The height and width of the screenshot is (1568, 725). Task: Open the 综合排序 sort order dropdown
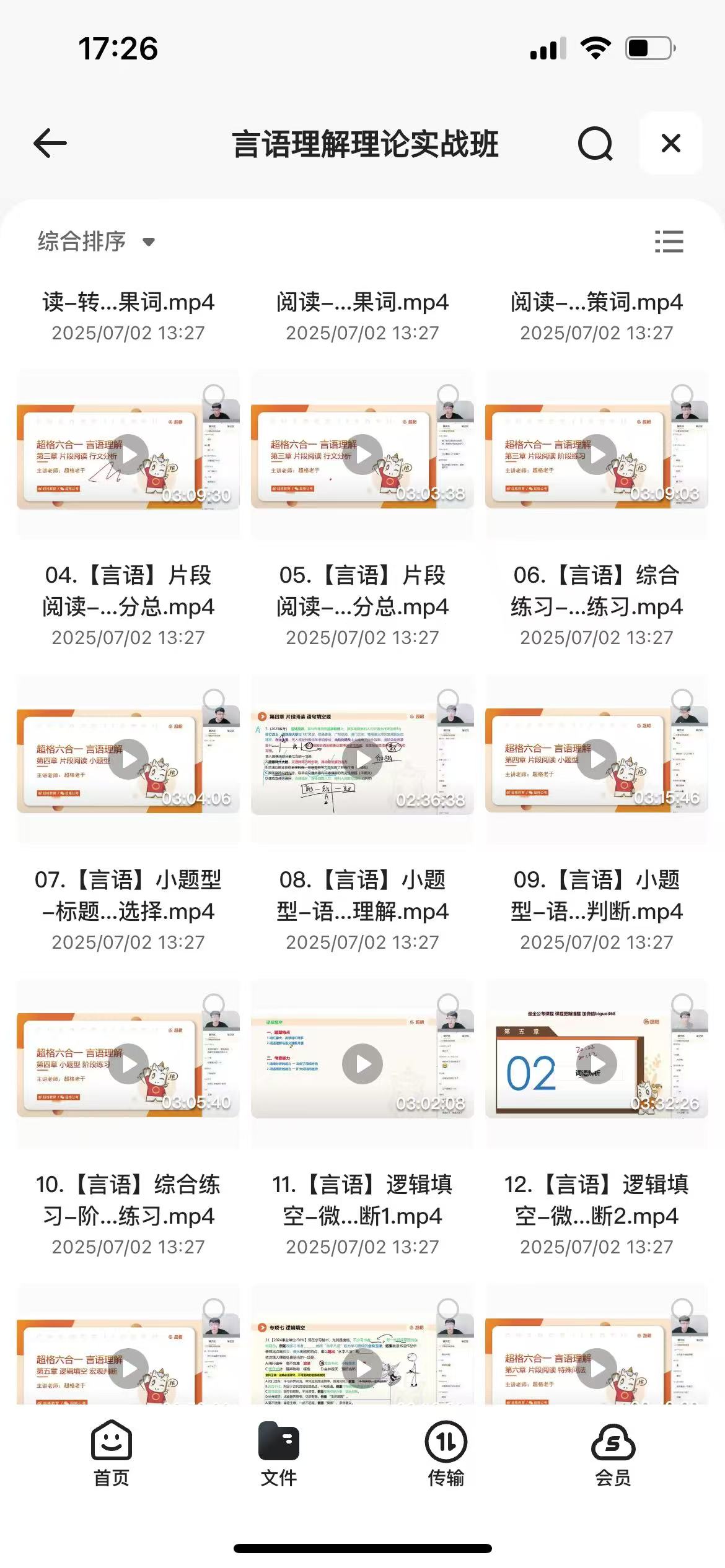pyautogui.click(x=82, y=242)
